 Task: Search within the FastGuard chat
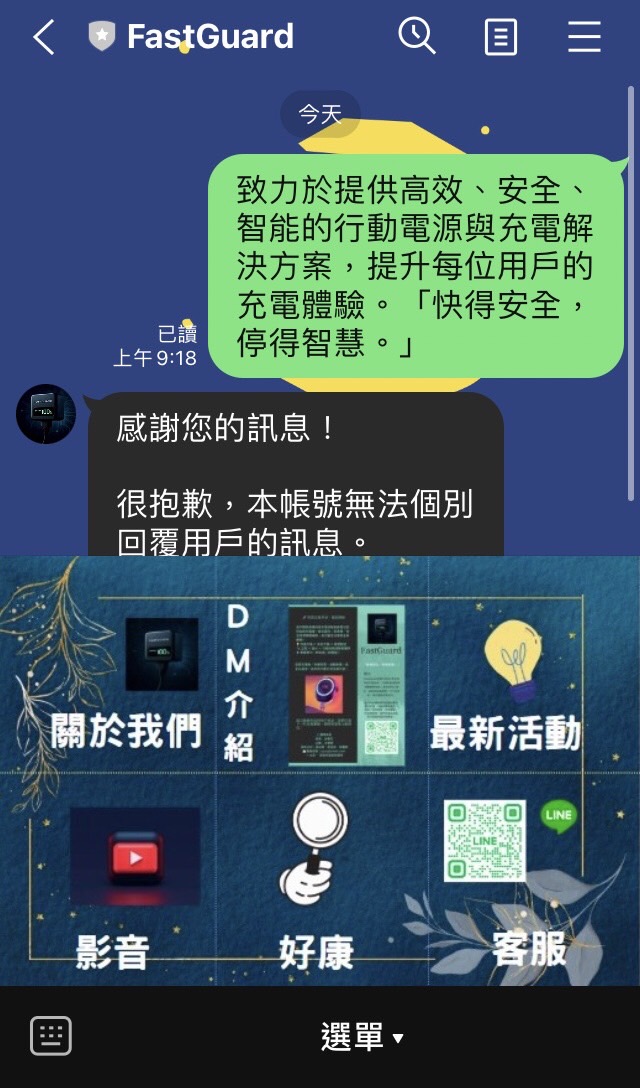click(416, 38)
